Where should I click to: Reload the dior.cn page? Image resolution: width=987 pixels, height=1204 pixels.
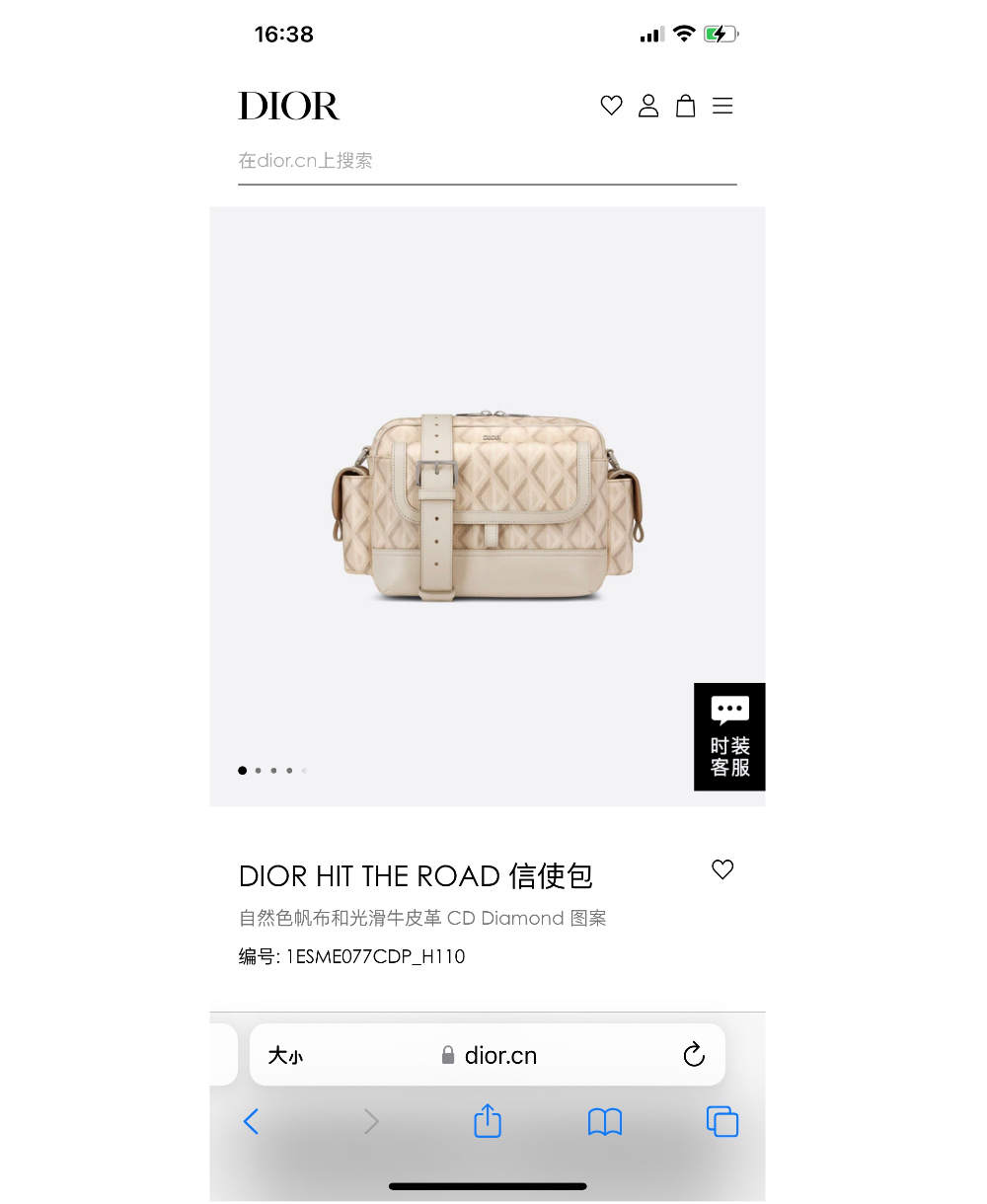click(x=694, y=1055)
